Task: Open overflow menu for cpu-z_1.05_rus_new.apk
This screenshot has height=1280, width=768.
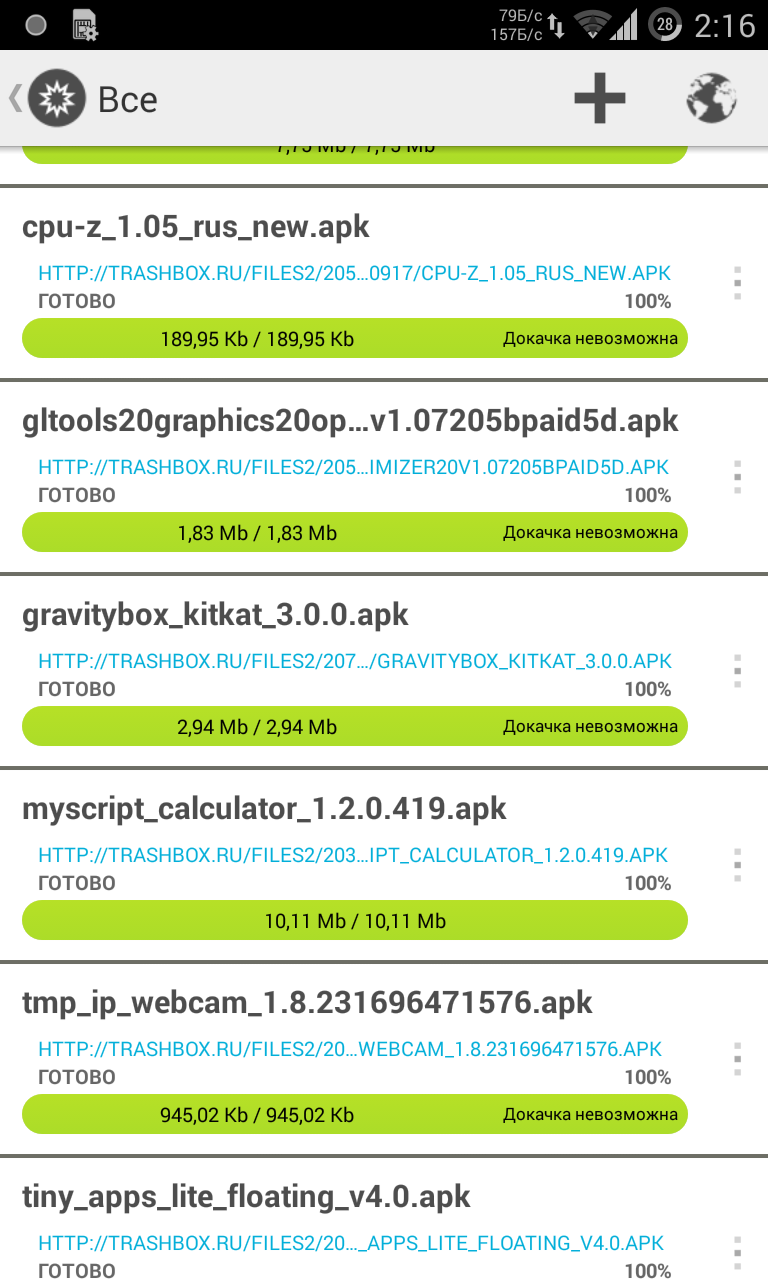Action: click(737, 283)
